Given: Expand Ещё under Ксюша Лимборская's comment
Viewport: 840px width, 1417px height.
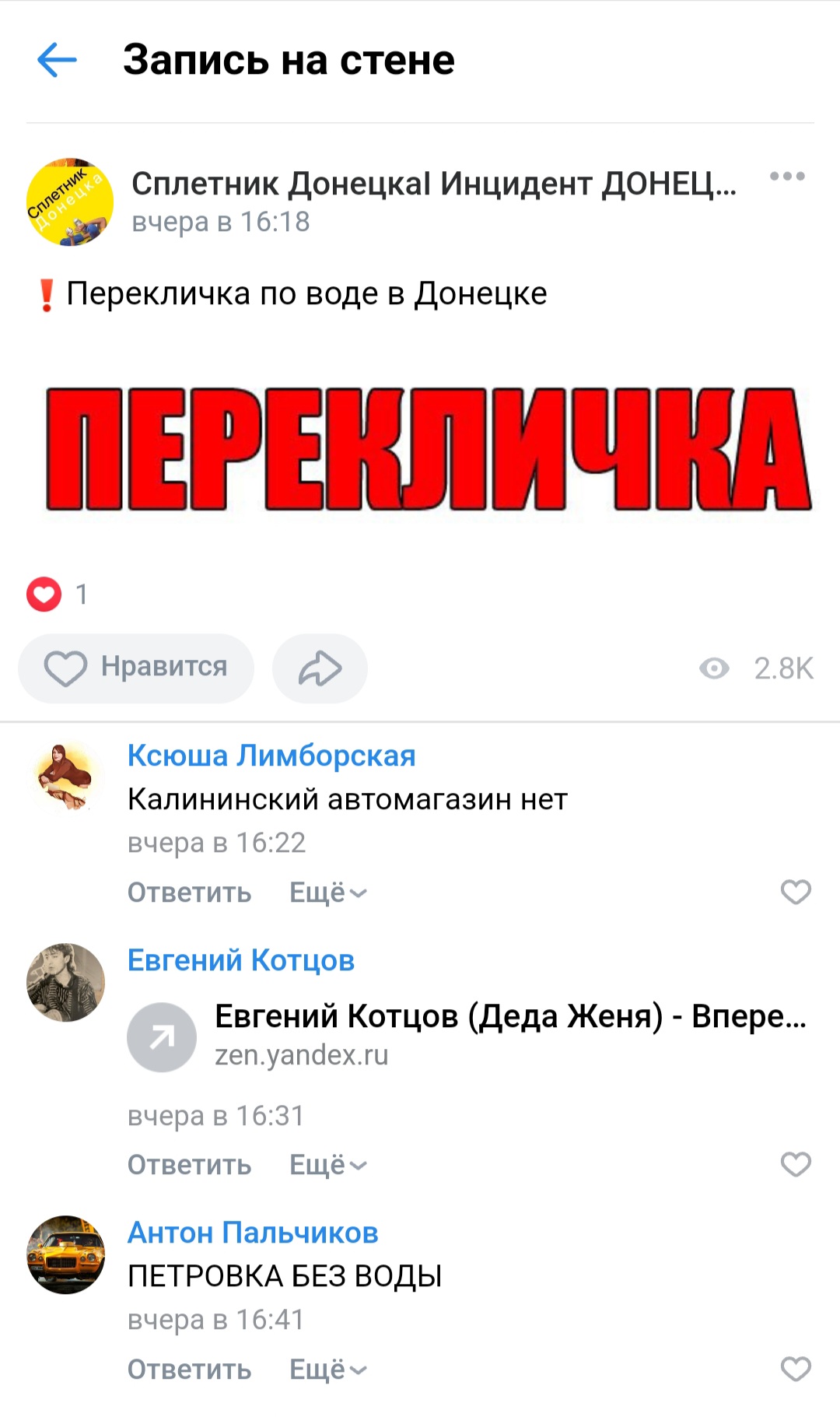Looking at the screenshot, I should (x=327, y=893).
